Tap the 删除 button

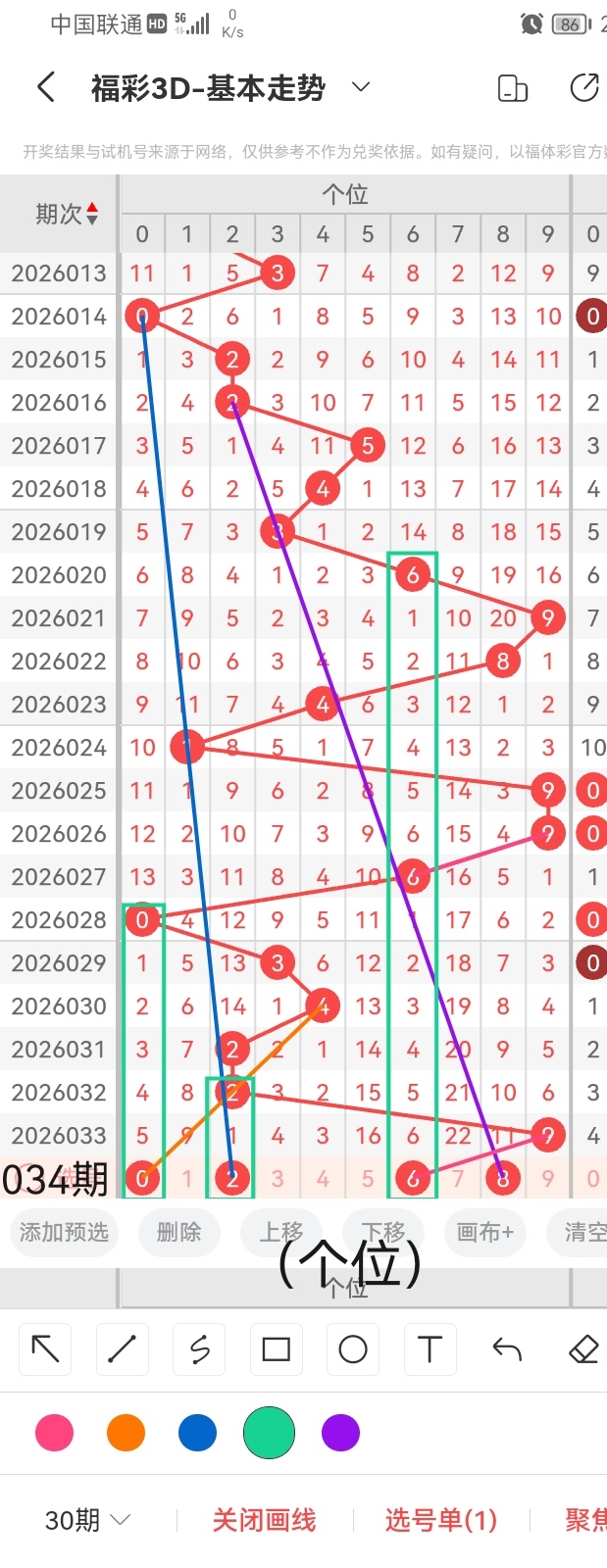[x=178, y=1232]
